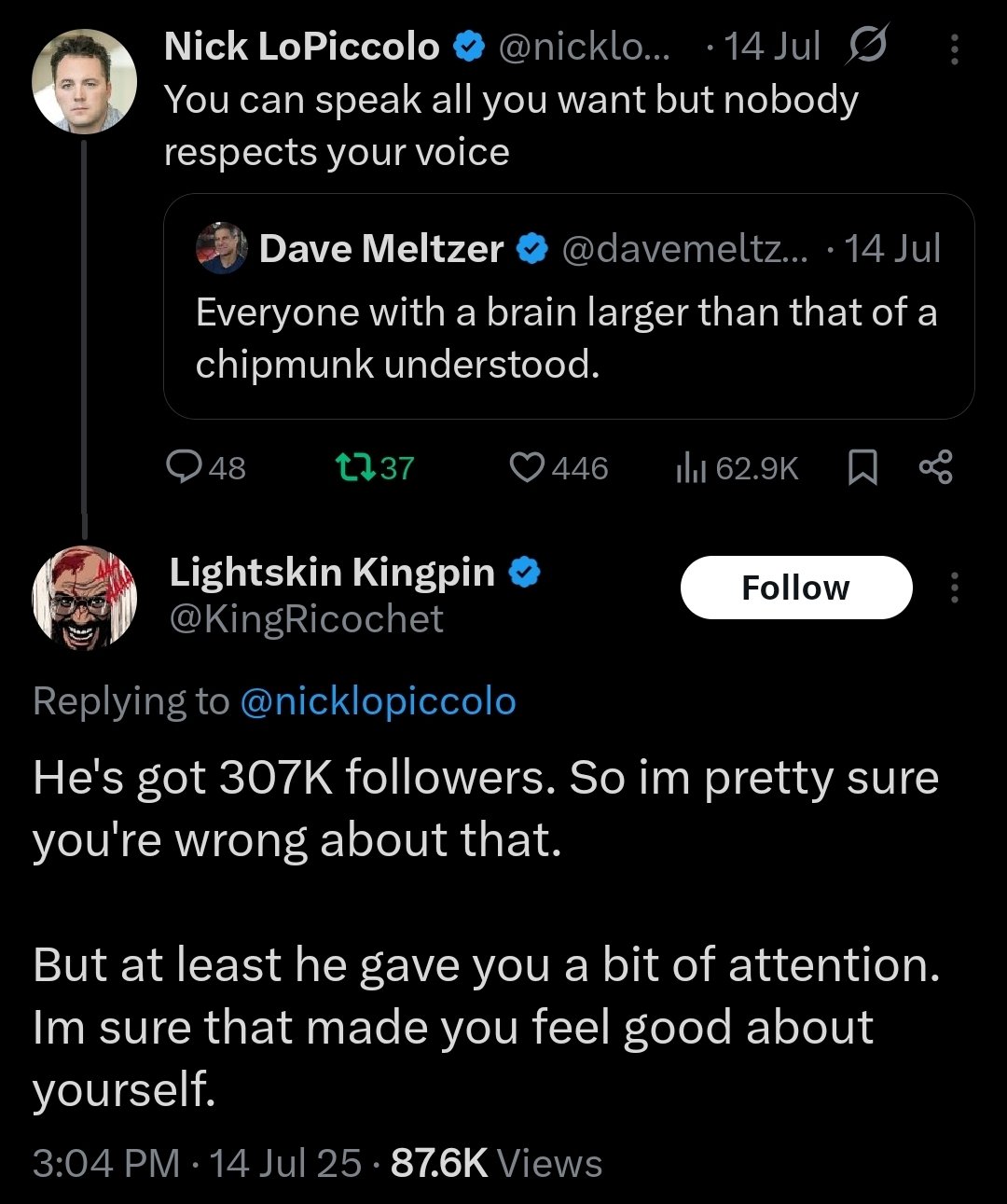Follow Lightskin Kingpin
The height and width of the screenshot is (1204, 1007).
(795, 588)
